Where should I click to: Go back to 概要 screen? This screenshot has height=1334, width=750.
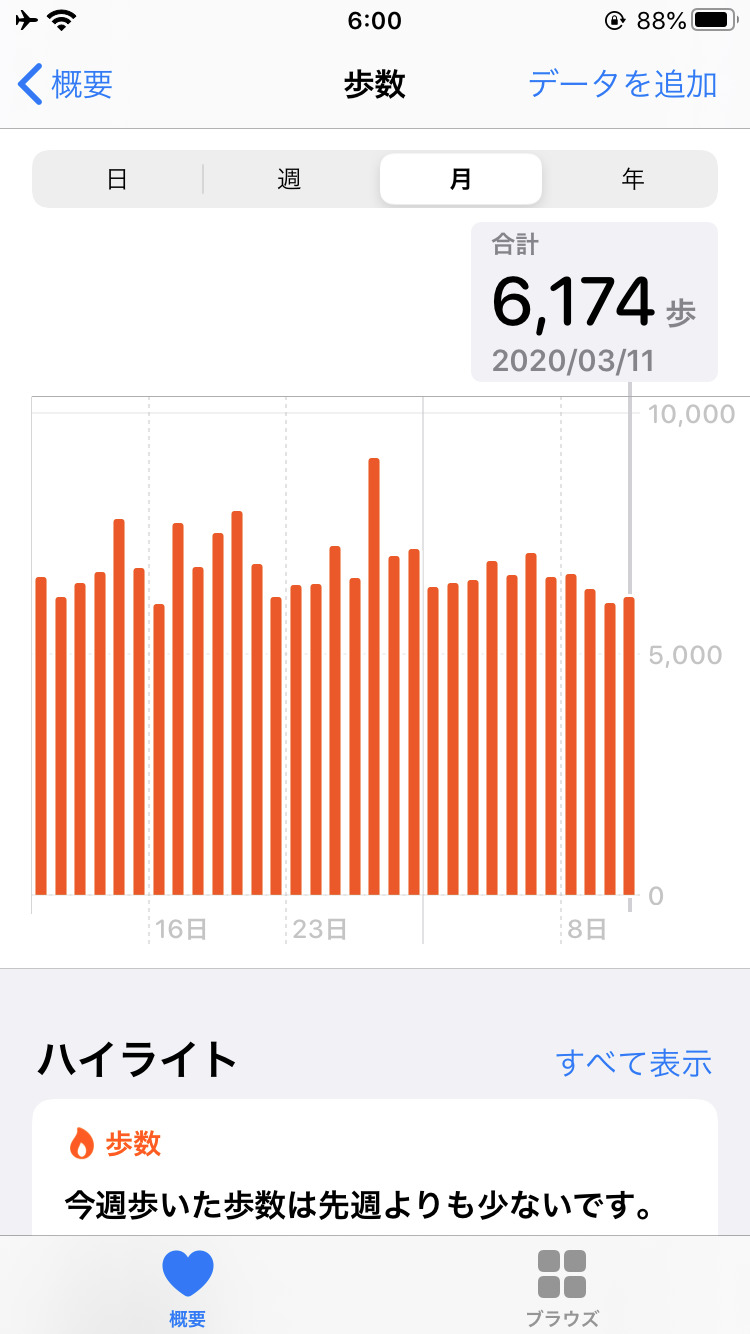(66, 84)
